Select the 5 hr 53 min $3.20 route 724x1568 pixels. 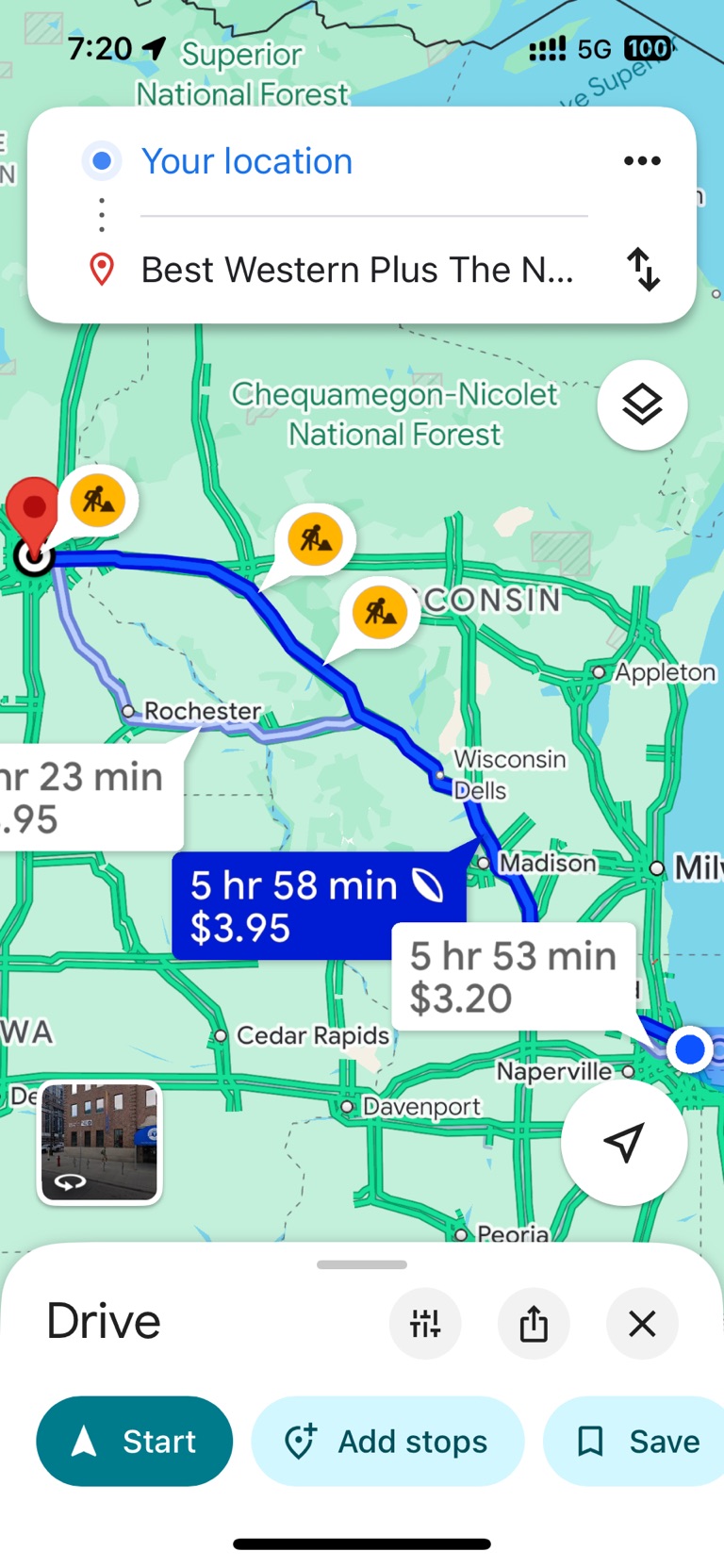point(514,977)
